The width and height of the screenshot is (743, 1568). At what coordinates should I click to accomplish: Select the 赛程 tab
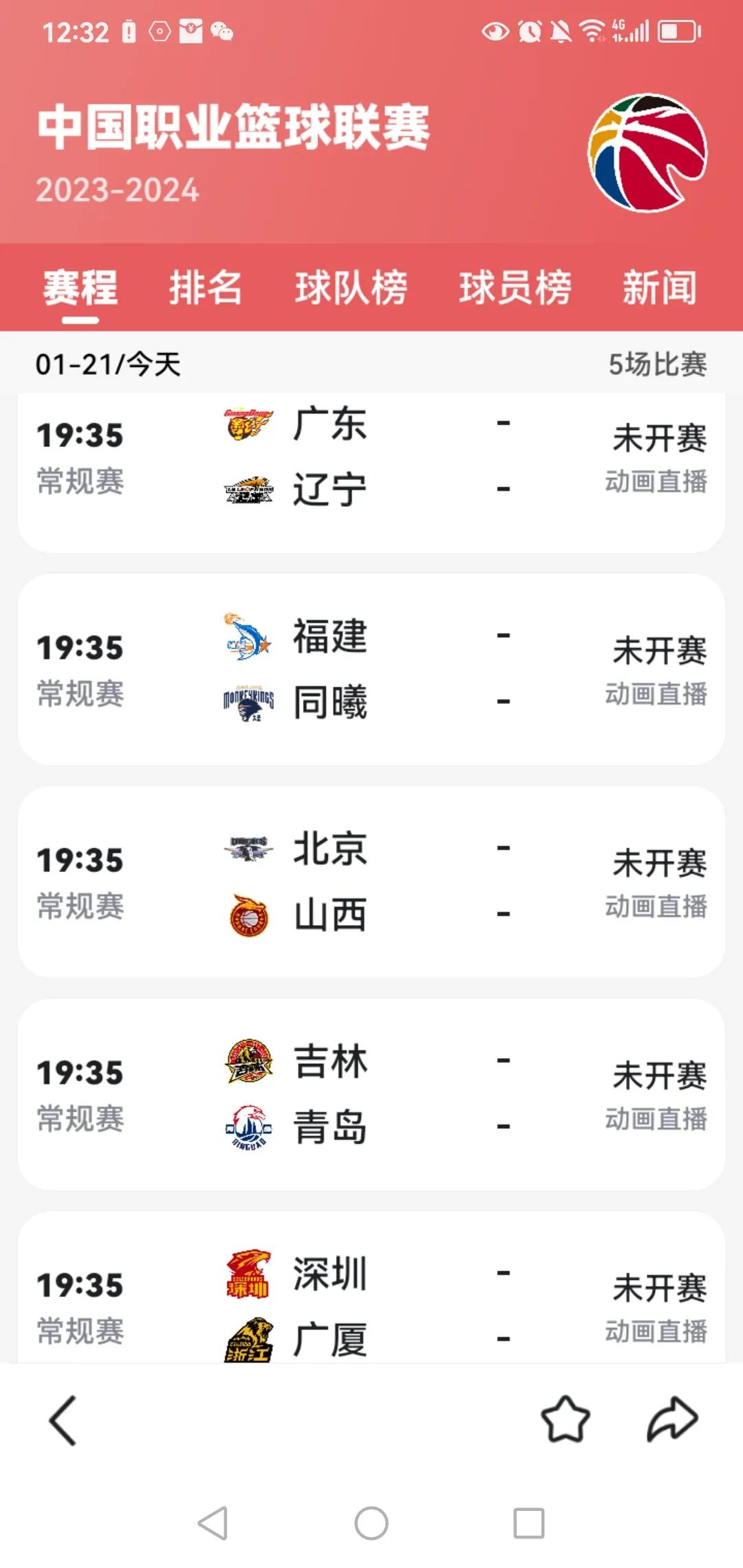click(x=80, y=287)
